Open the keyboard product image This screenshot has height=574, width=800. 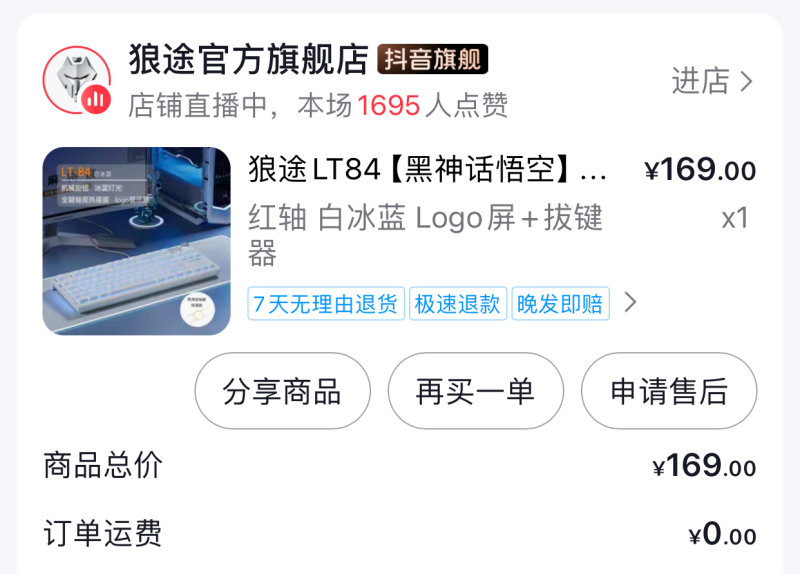136,241
